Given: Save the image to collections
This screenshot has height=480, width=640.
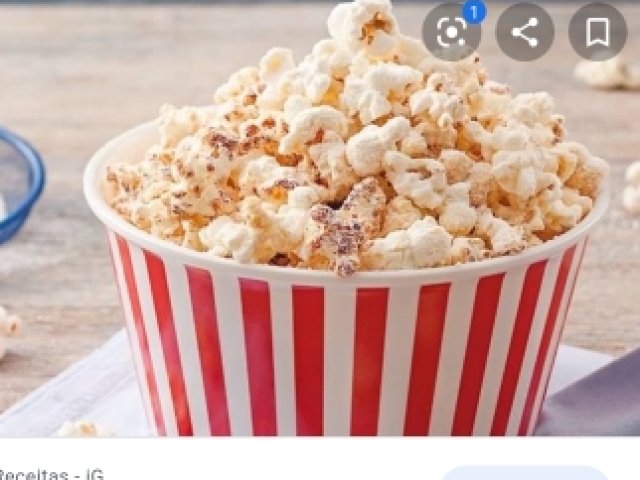Looking at the screenshot, I should click(x=597, y=32).
